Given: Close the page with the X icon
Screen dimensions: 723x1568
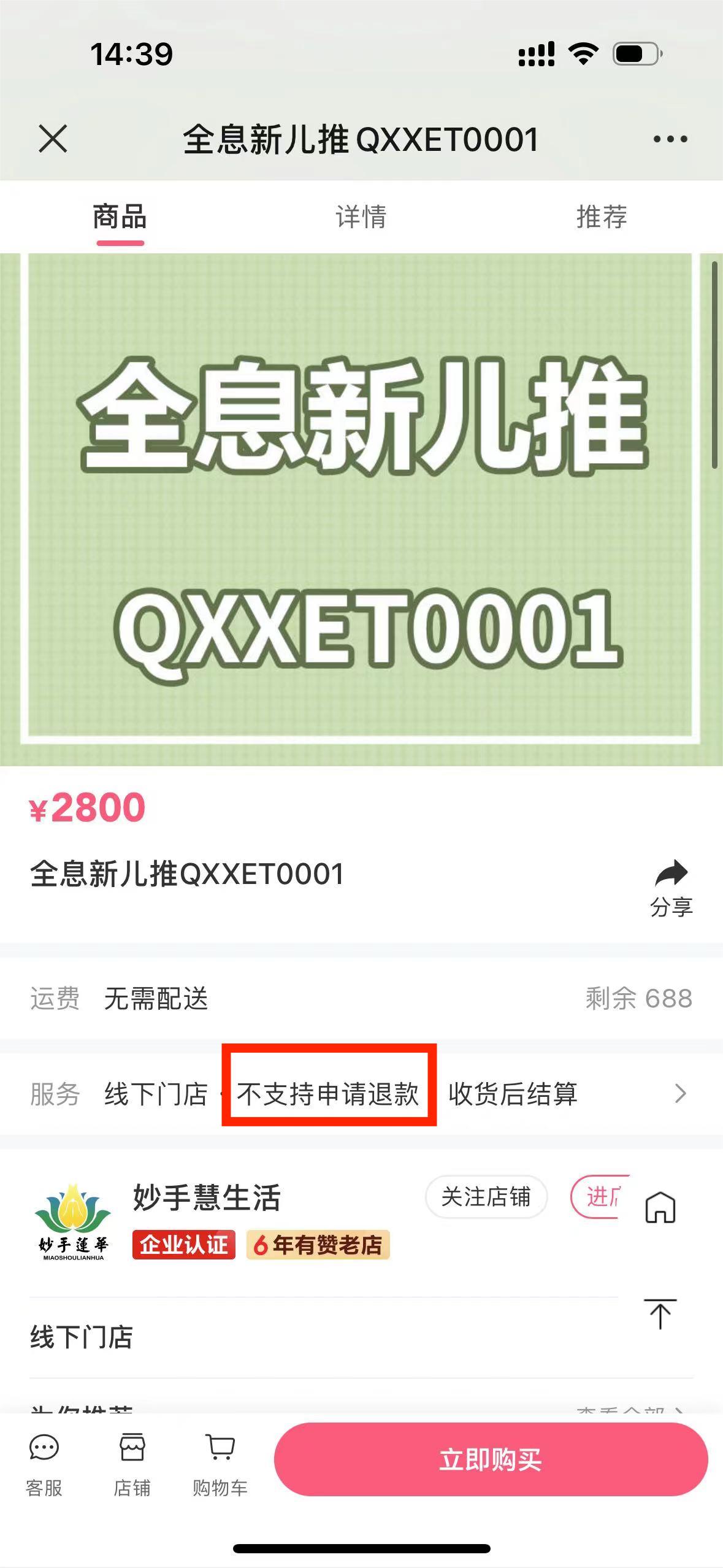Looking at the screenshot, I should point(53,139).
